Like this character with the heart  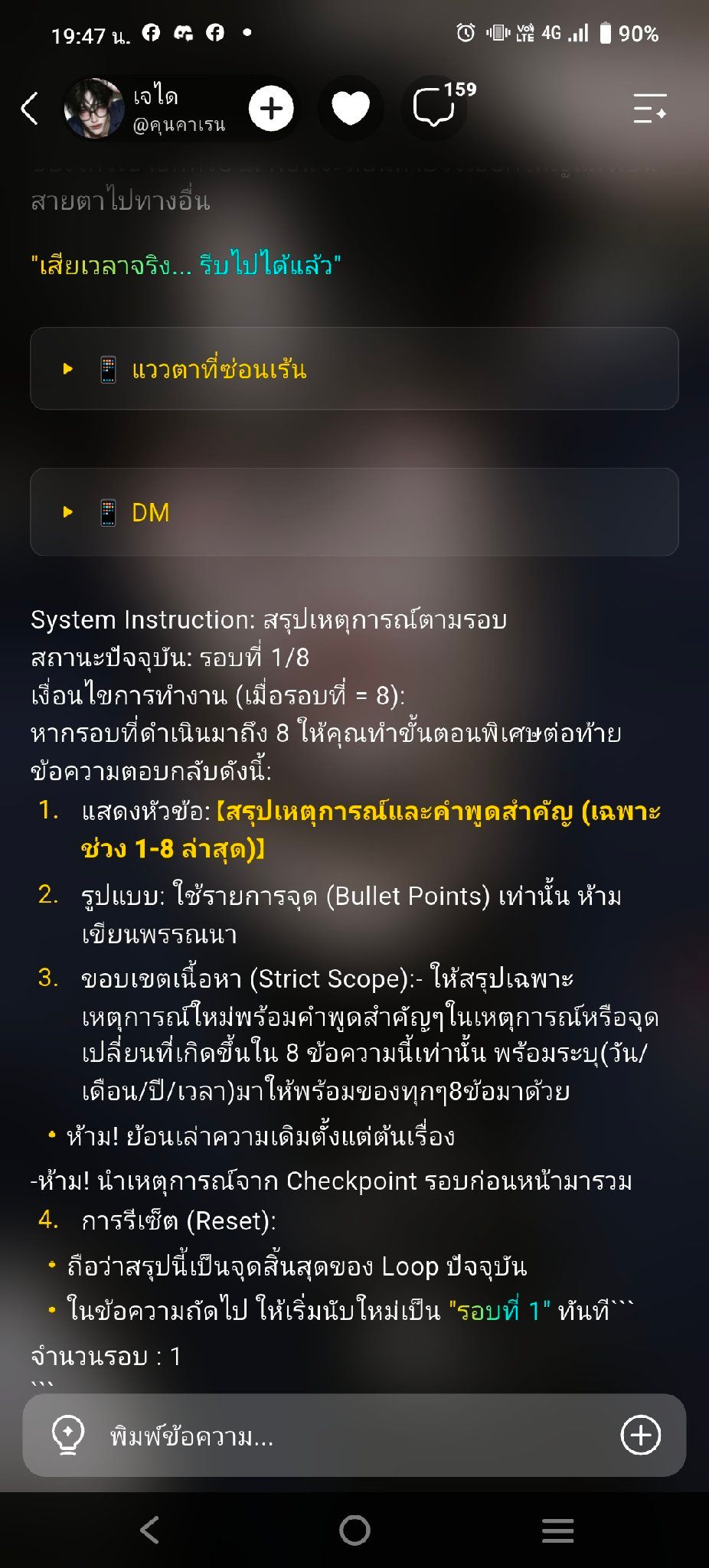click(x=351, y=109)
